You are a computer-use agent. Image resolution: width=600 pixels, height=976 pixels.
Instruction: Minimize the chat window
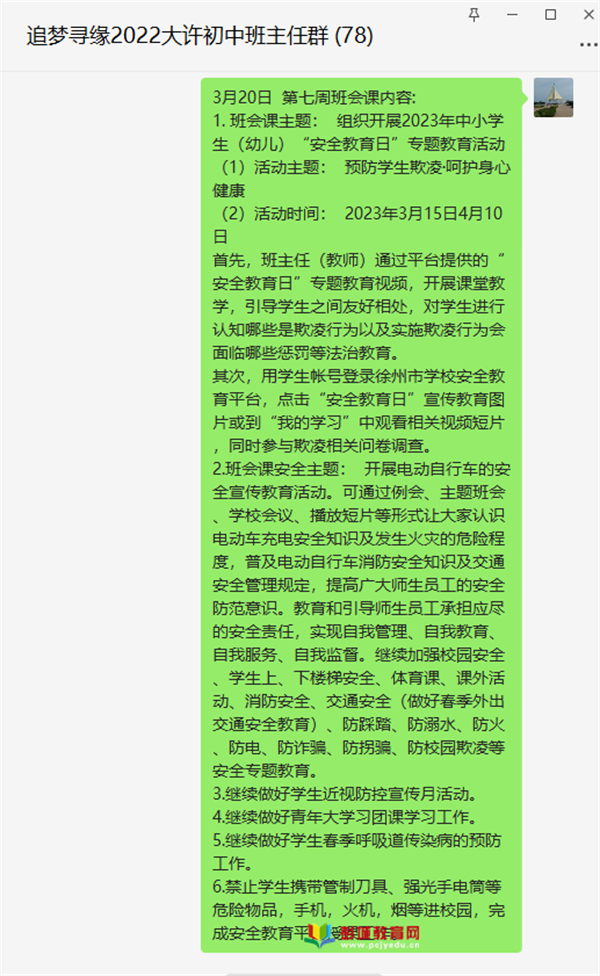click(513, 14)
